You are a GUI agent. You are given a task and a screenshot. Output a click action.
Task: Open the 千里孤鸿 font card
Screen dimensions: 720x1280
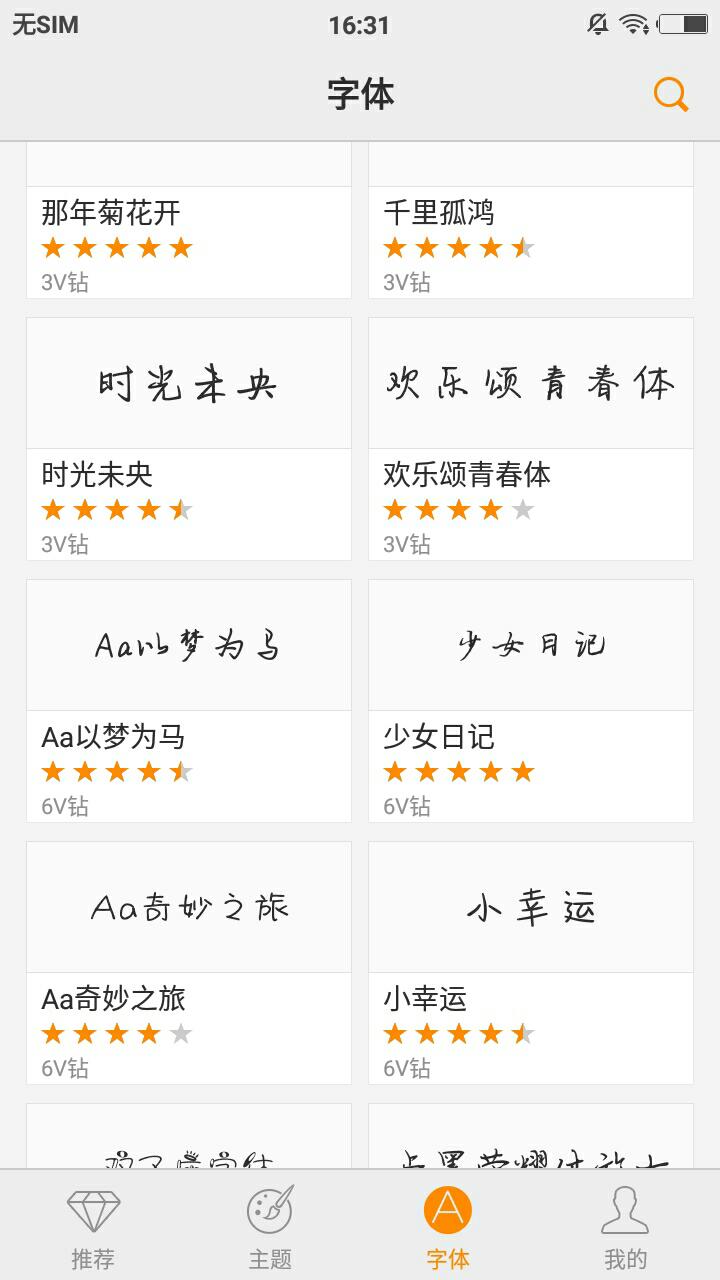(x=531, y=220)
